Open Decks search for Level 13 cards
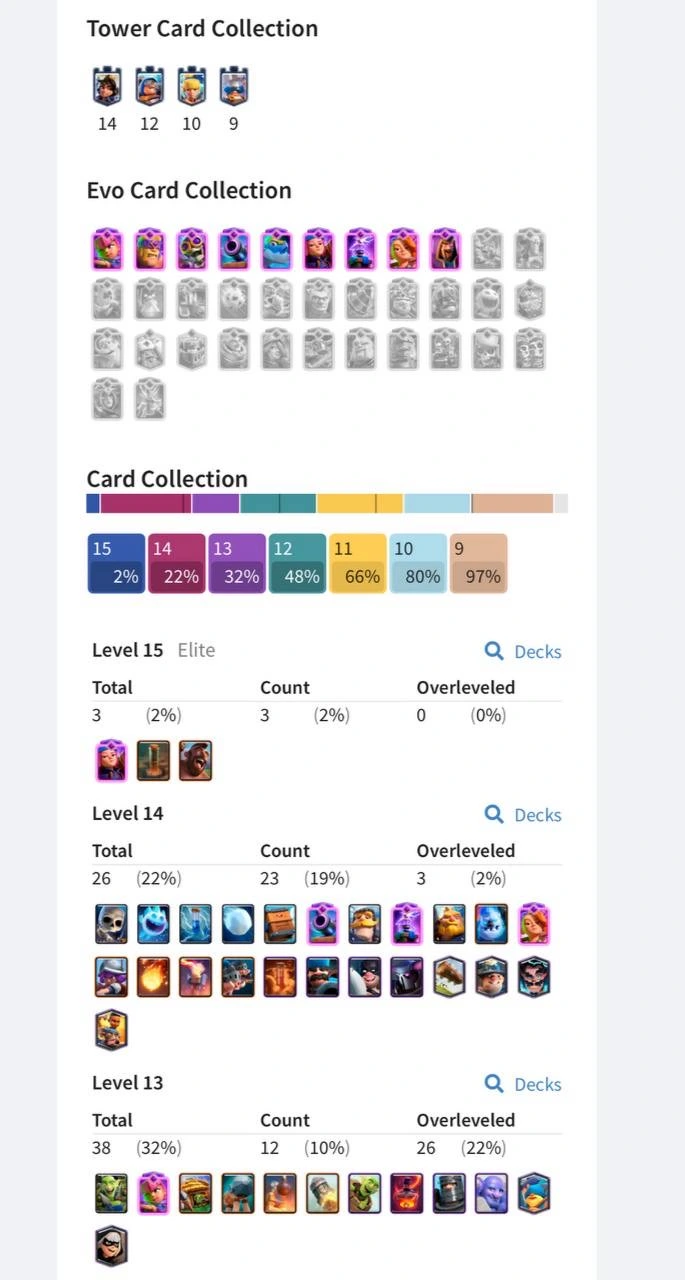This screenshot has height=1280, width=685. (x=523, y=1083)
